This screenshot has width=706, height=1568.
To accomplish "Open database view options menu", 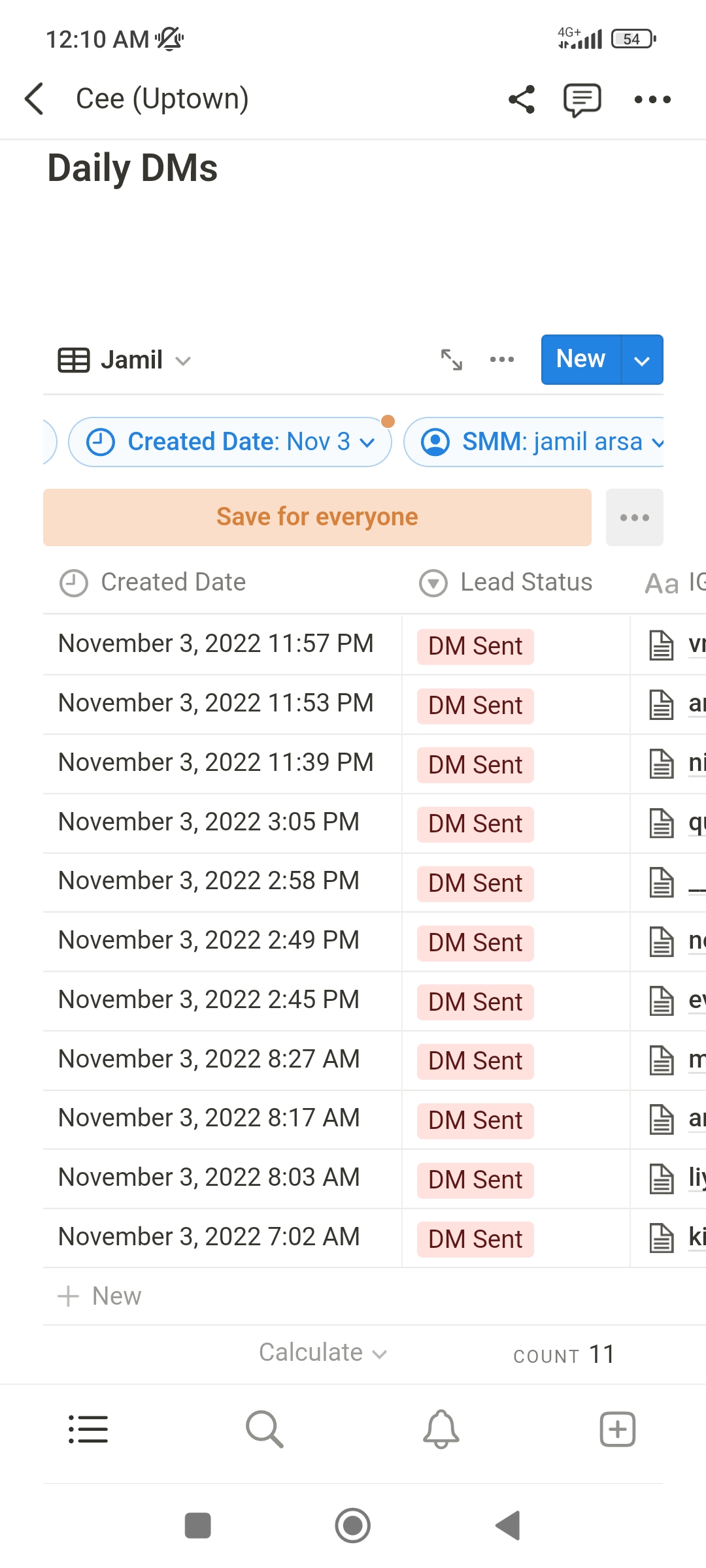I will [502, 359].
